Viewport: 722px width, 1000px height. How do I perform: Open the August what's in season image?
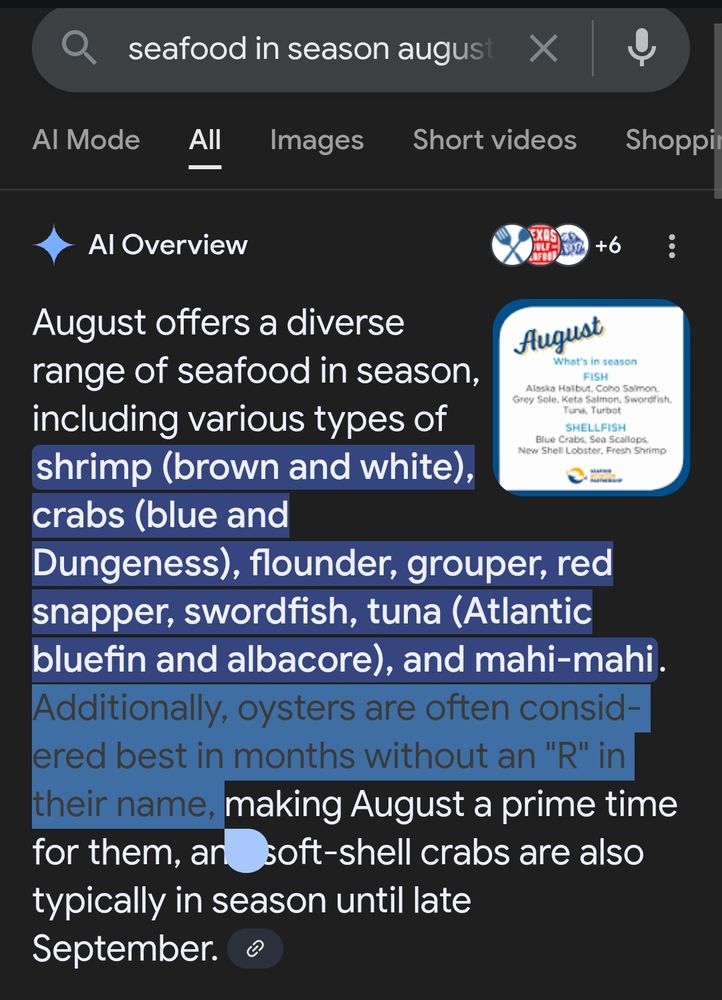coord(590,397)
